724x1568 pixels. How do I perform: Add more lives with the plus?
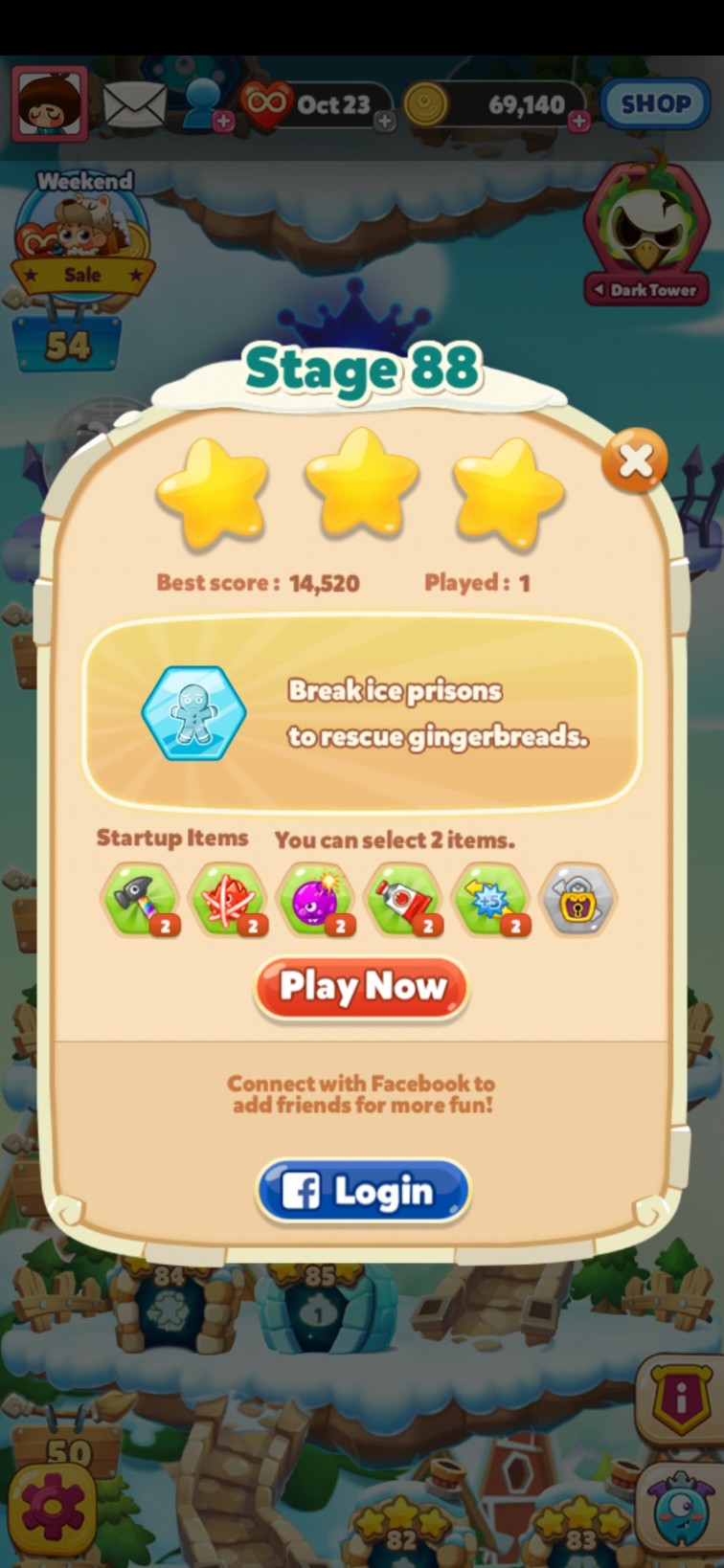tap(384, 122)
